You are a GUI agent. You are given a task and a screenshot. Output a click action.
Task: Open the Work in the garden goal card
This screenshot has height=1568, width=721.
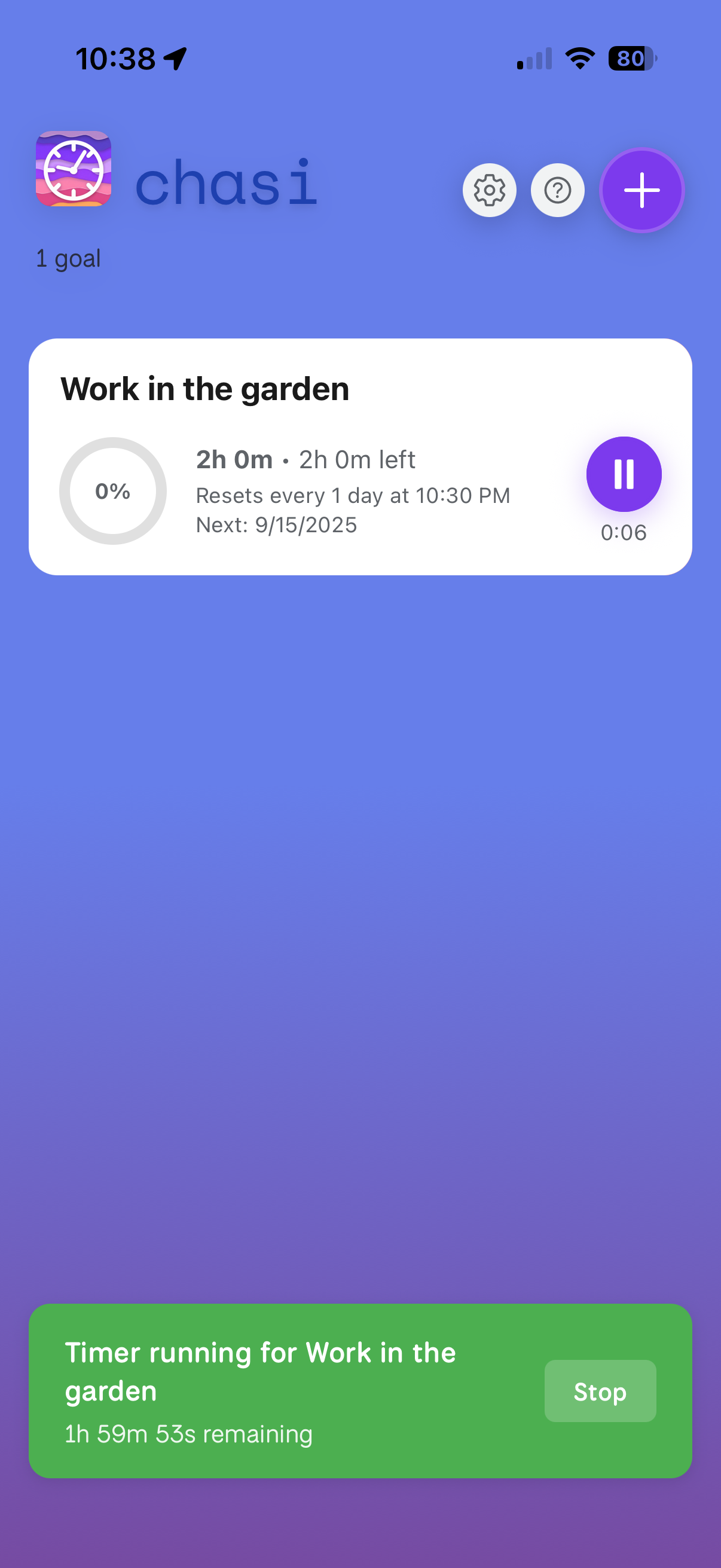point(360,456)
